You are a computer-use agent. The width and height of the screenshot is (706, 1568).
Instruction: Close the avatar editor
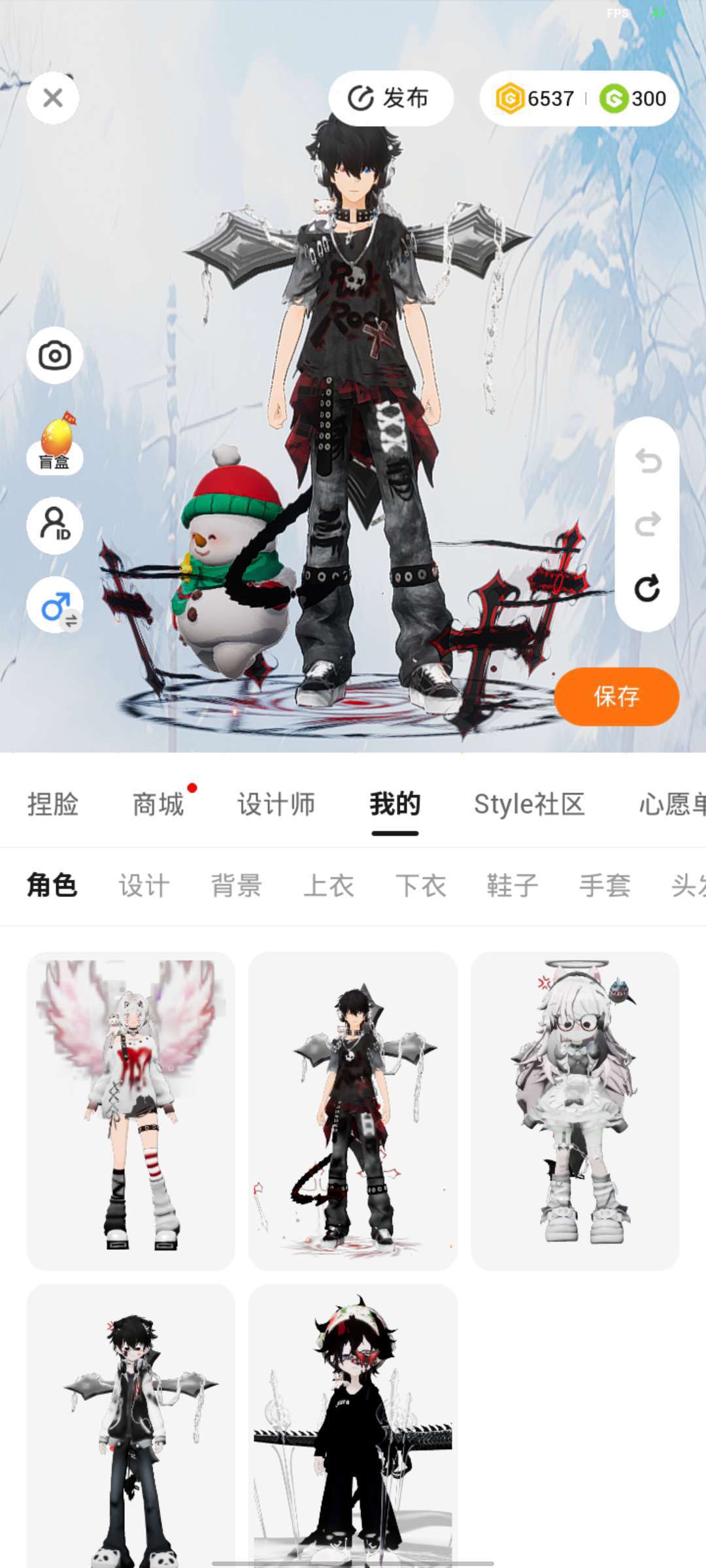tap(53, 98)
